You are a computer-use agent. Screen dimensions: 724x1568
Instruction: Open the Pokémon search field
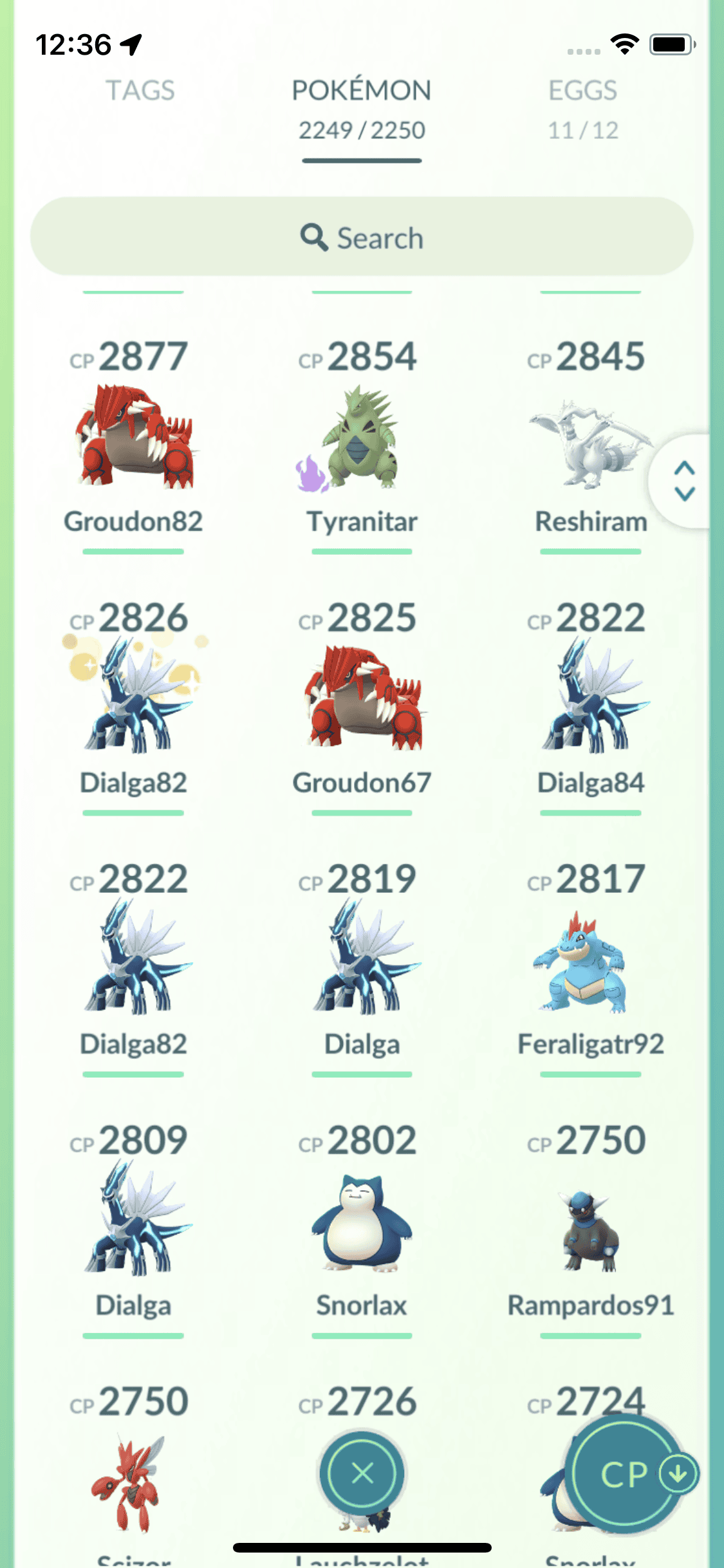coord(362,238)
